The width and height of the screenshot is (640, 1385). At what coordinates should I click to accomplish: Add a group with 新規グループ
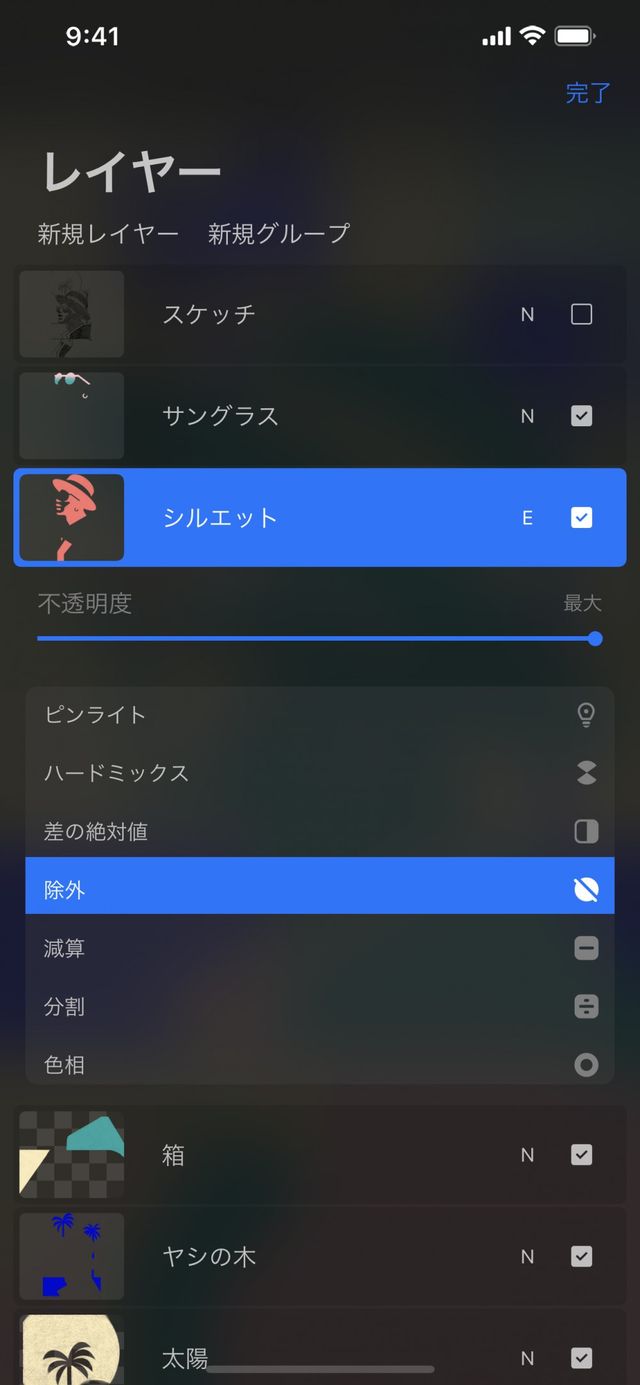[278, 234]
